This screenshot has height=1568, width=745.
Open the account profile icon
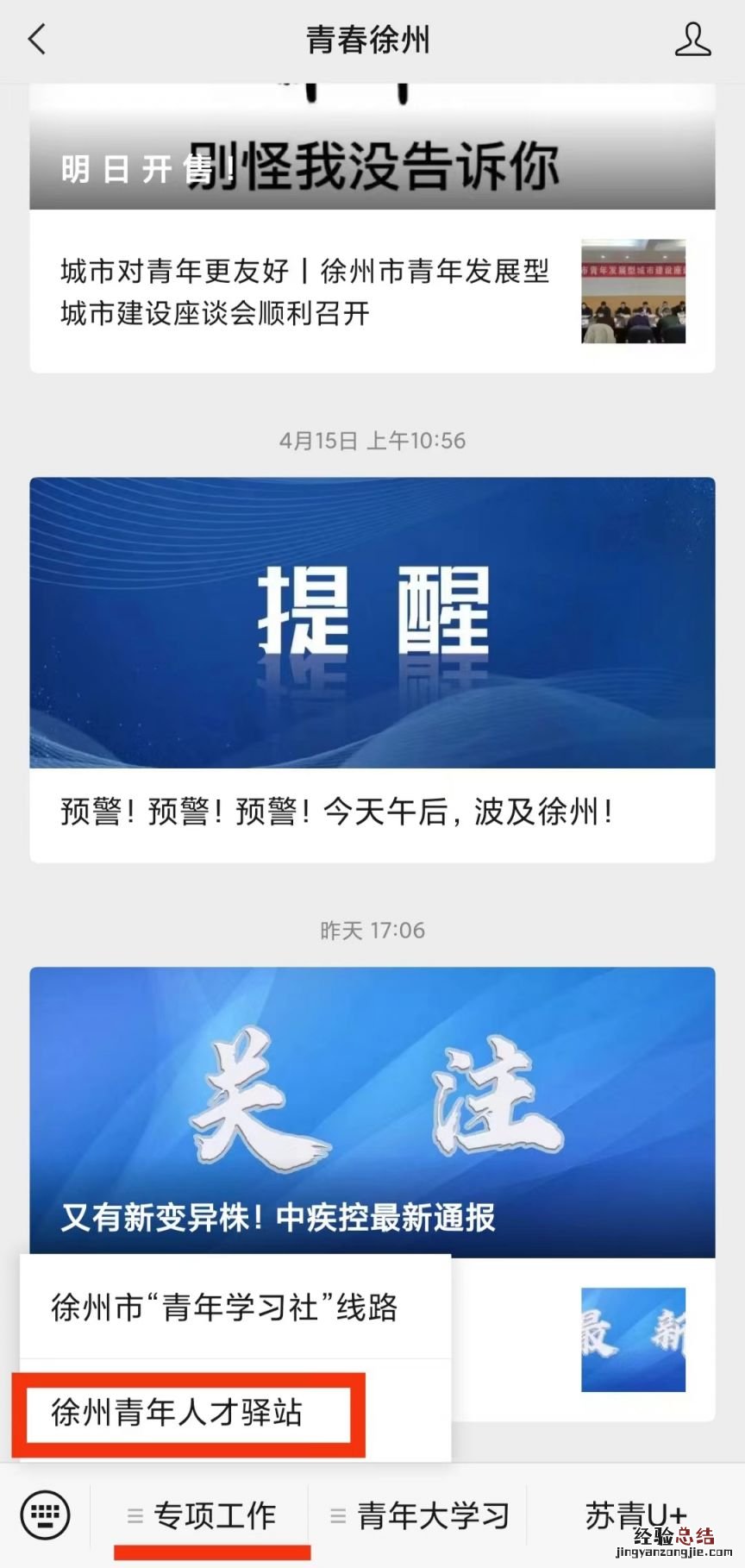[692, 40]
